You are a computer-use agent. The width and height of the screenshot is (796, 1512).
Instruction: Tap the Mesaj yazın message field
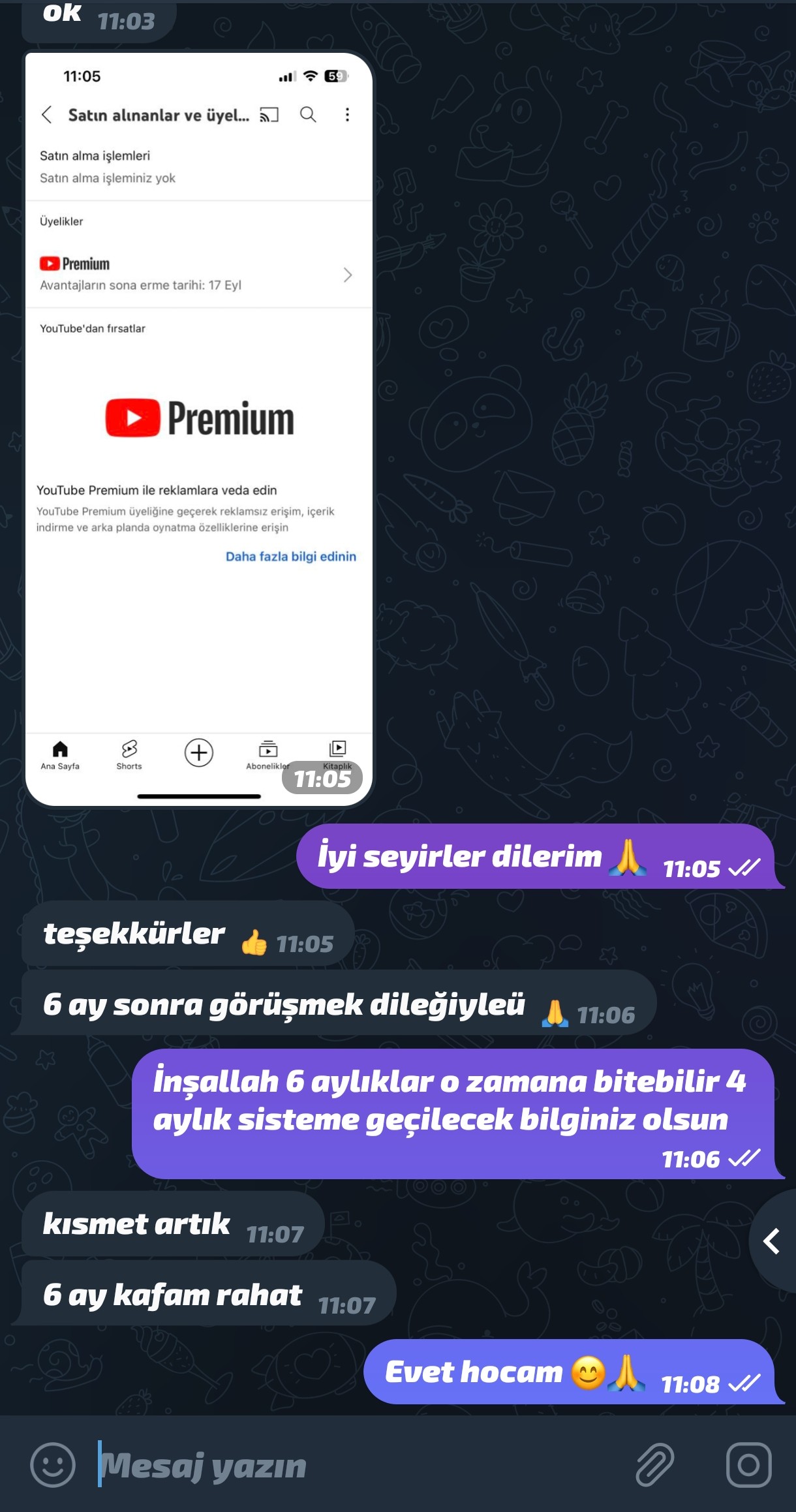pyautogui.click(x=356, y=1465)
